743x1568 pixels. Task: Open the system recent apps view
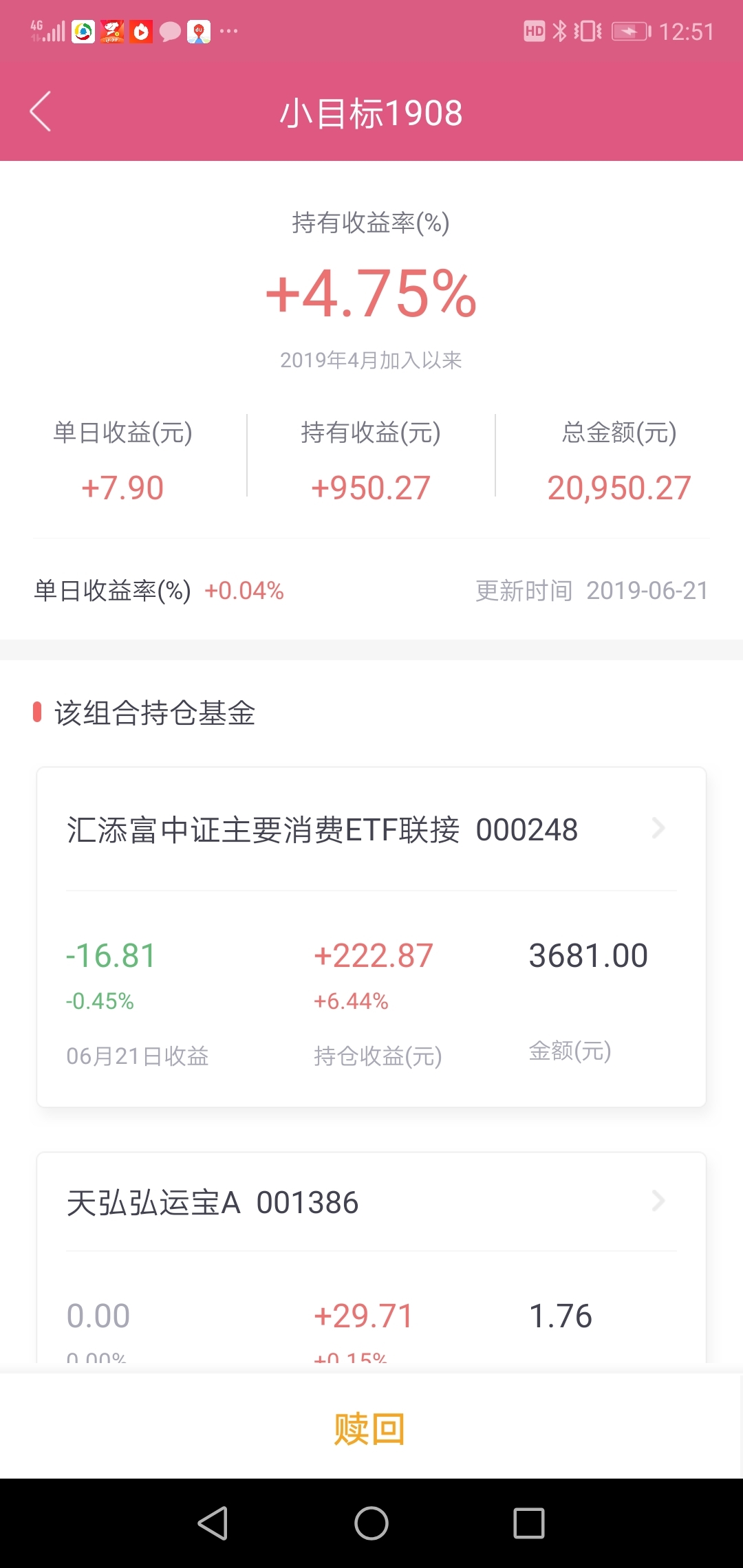(x=529, y=1523)
